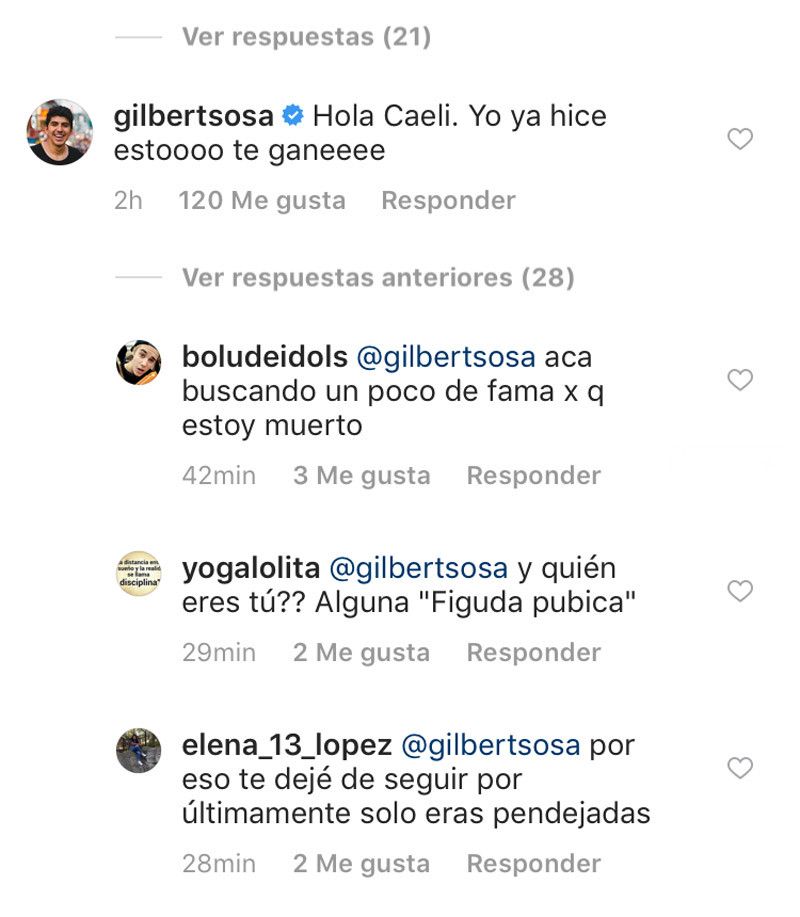The width and height of the screenshot is (800, 917).
Task: Like elena_13_lopez's reply
Action: [740, 768]
